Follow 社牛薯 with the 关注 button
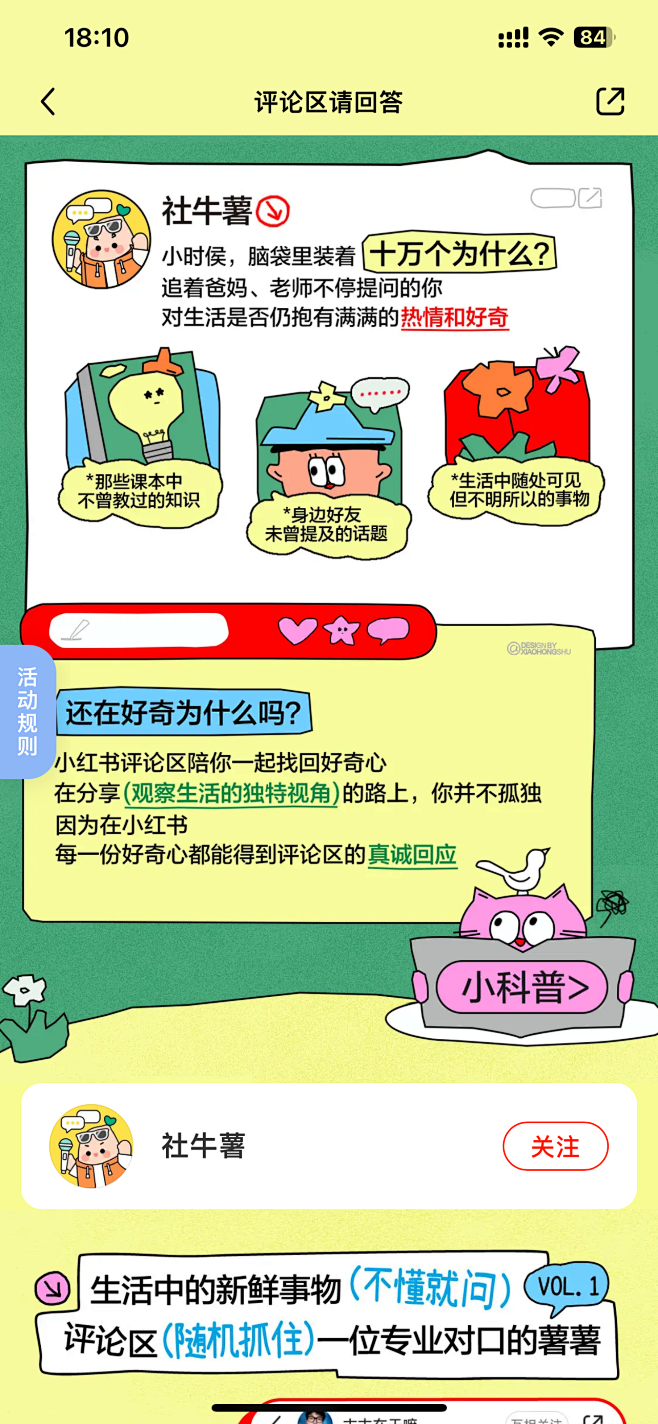The height and width of the screenshot is (1424, 658). click(555, 1146)
